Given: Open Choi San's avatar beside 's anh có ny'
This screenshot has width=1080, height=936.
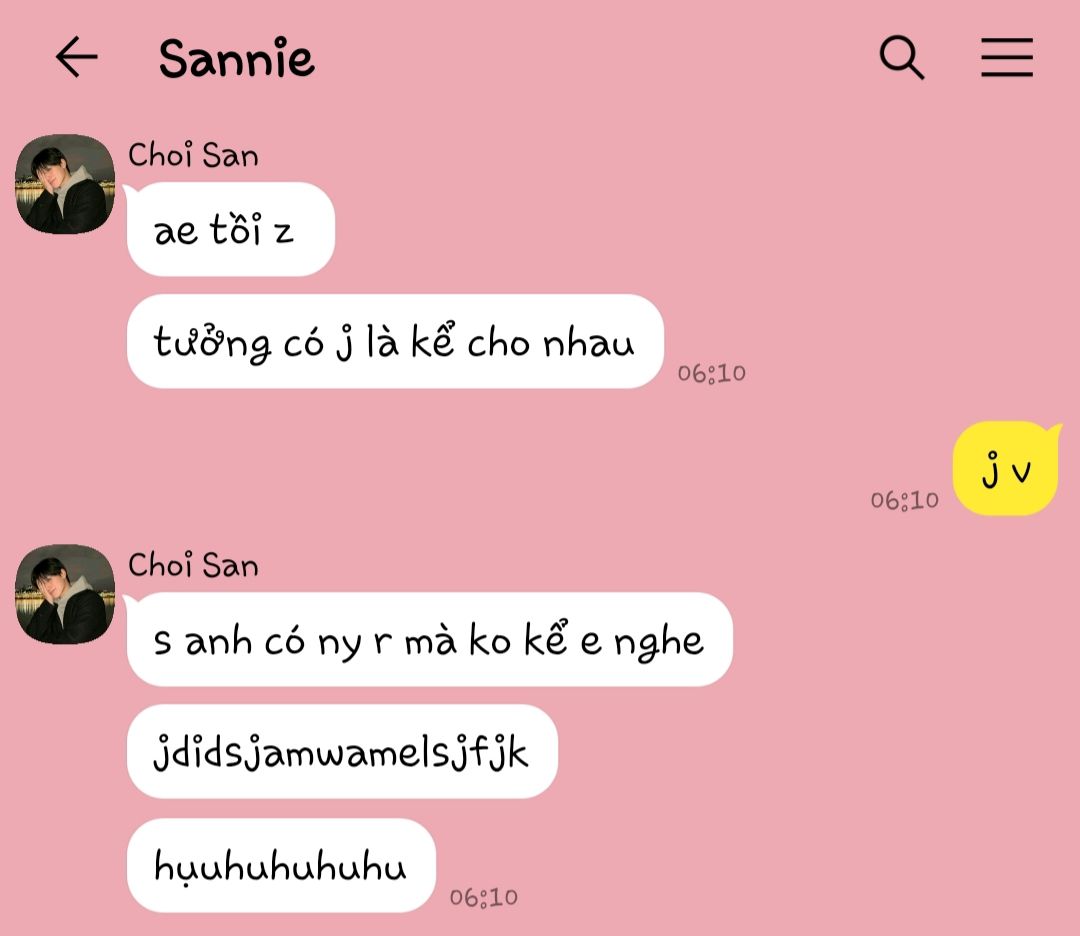Looking at the screenshot, I should 65,594.
